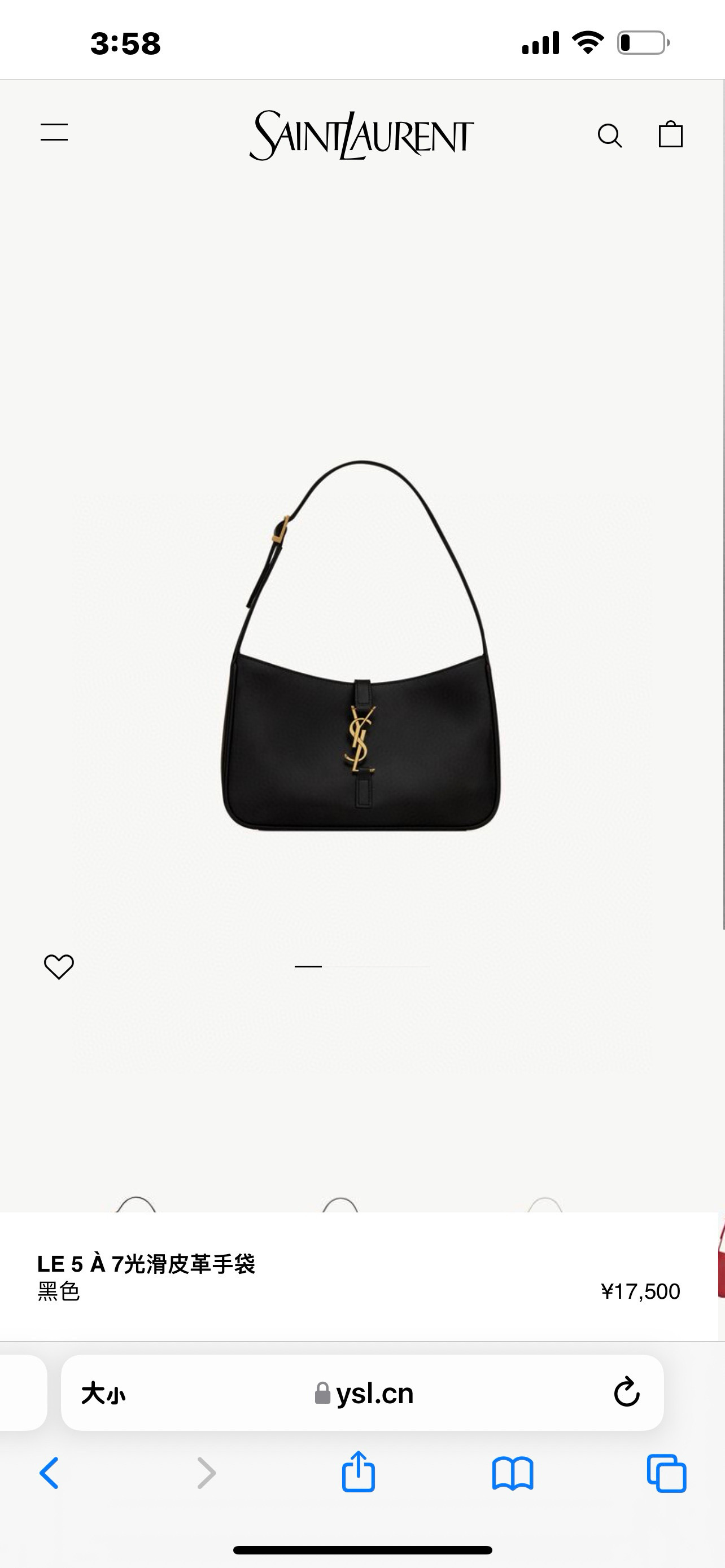The image size is (725, 1568).
Task: Open the hamburger navigation menu
Action: 54,133
